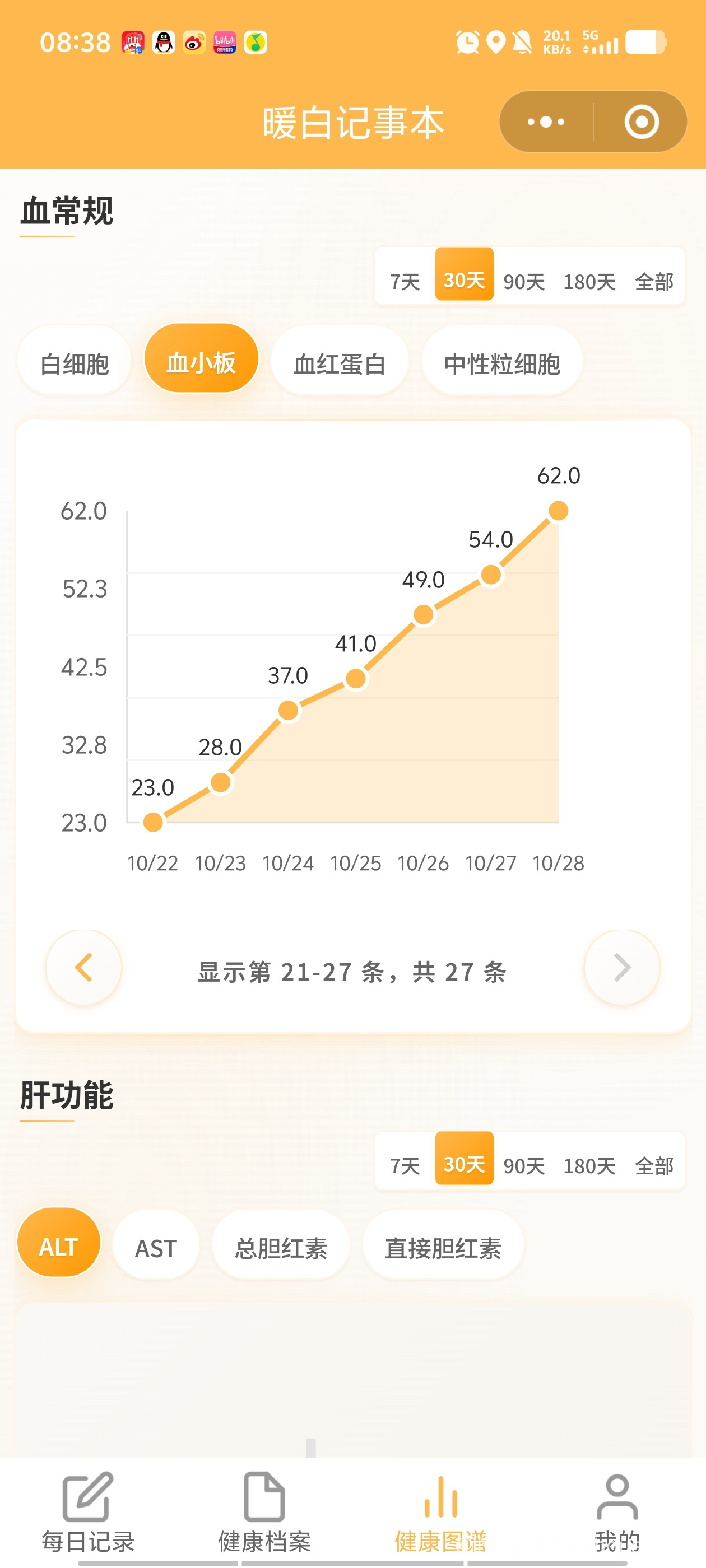Viewport: 706px width, 1568px height.
Task: Switch liver chart to 直接胆红素
Action: point(443,1248)
